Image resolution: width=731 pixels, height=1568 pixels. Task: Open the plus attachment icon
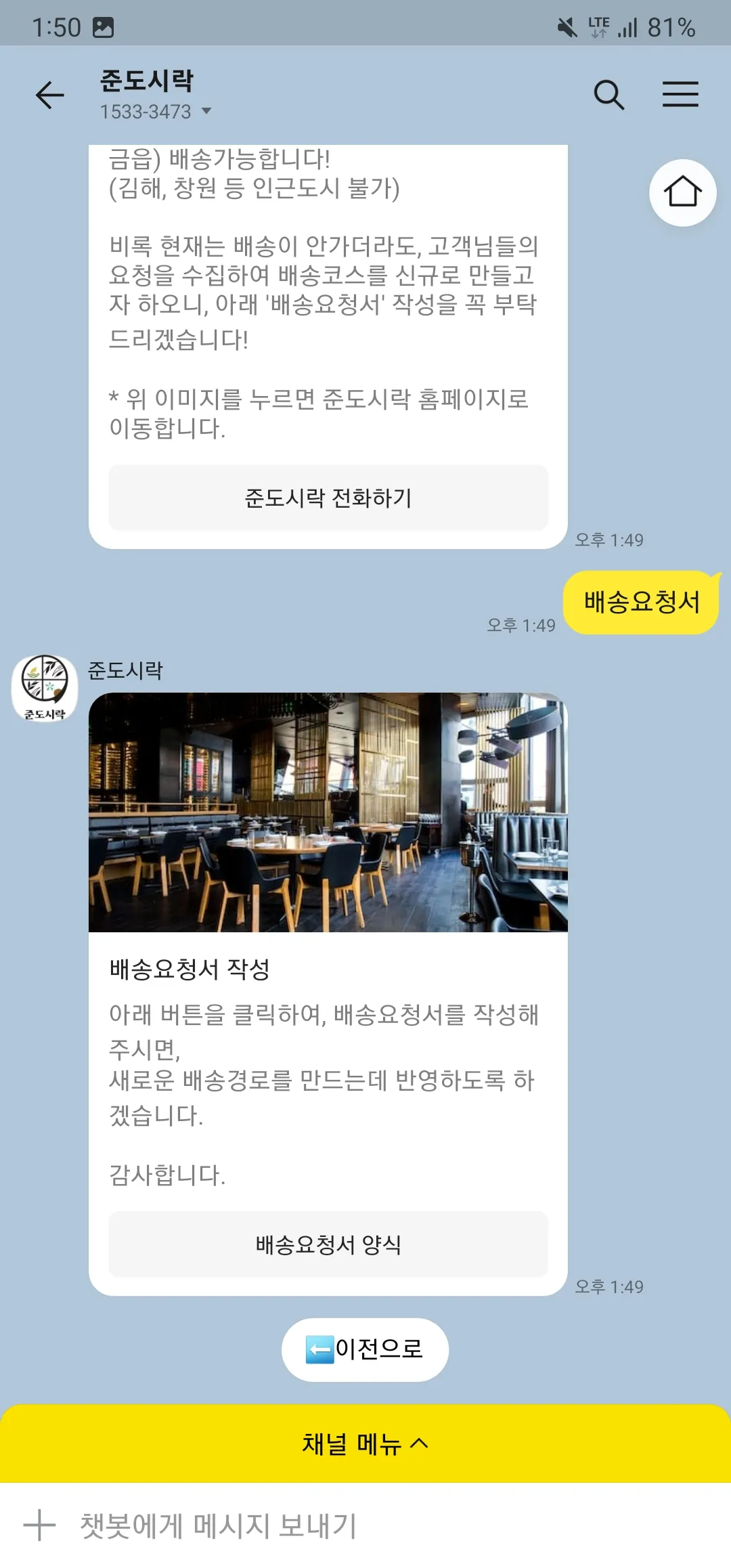[40, 1526]
